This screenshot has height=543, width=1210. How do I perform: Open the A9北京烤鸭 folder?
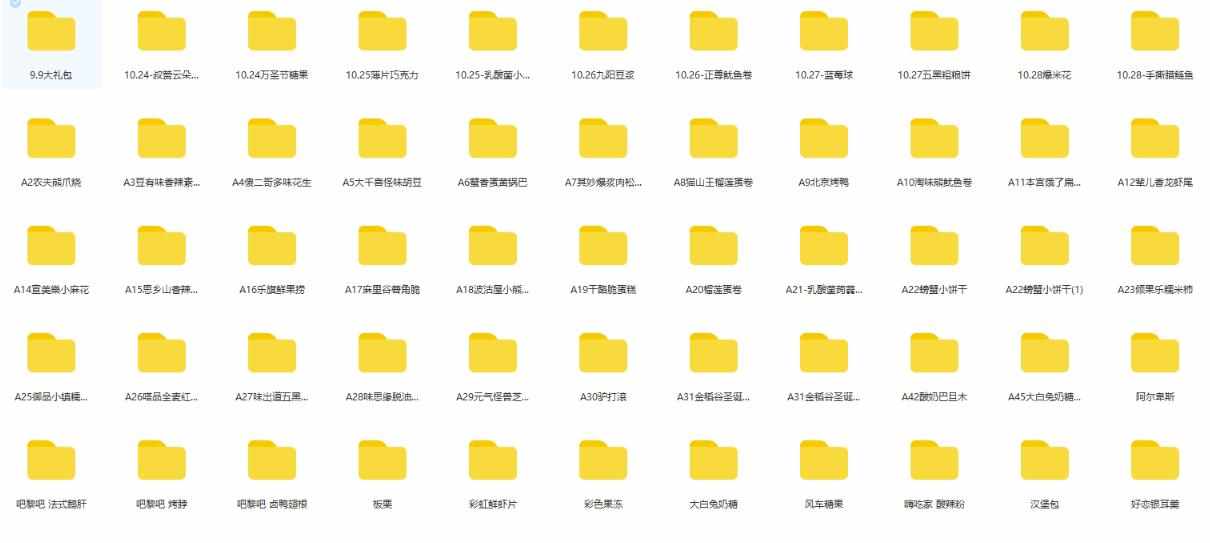(x=824, y=139)
